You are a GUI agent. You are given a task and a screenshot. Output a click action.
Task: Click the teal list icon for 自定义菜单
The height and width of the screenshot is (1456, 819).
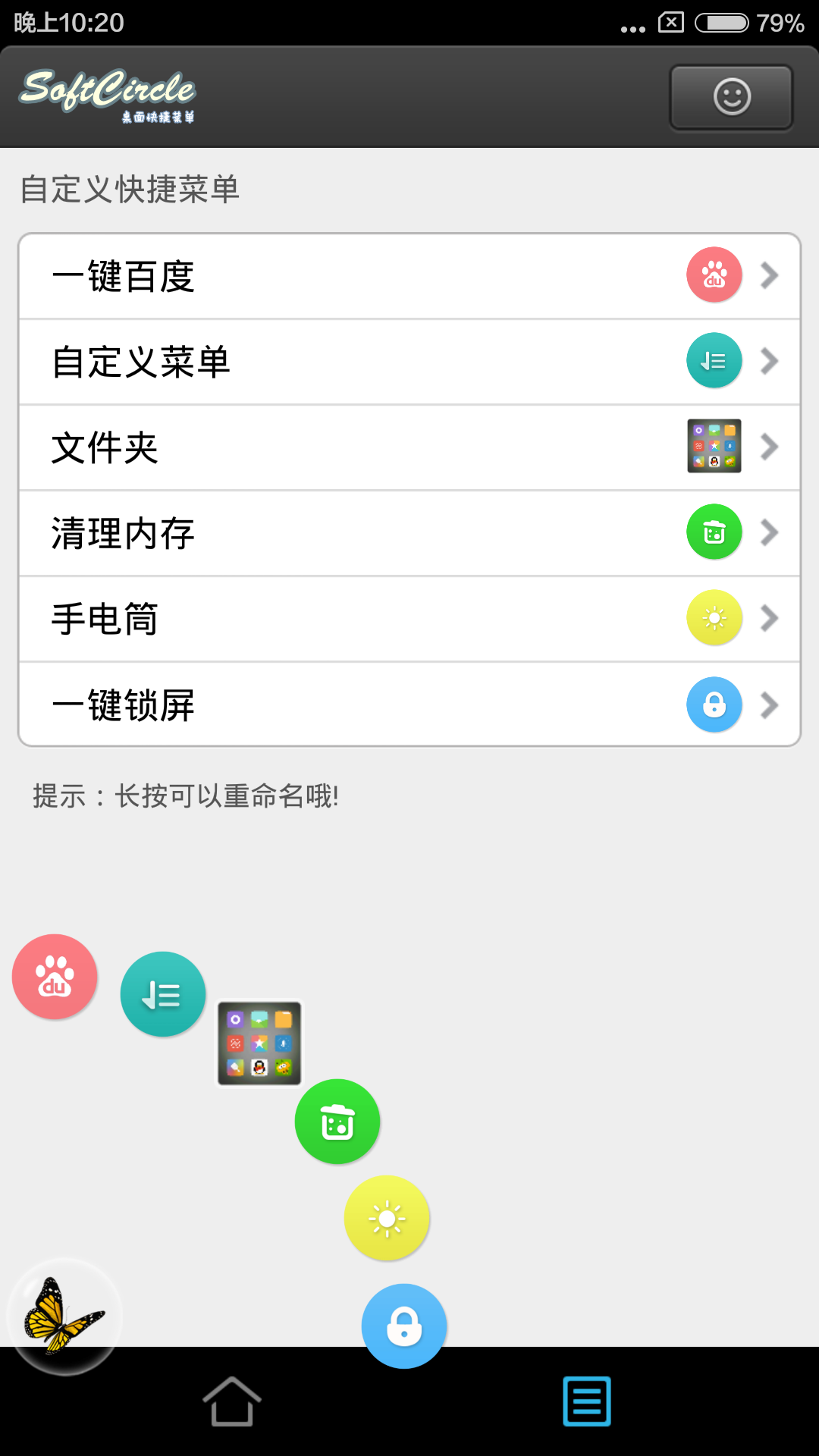point(713,361)
